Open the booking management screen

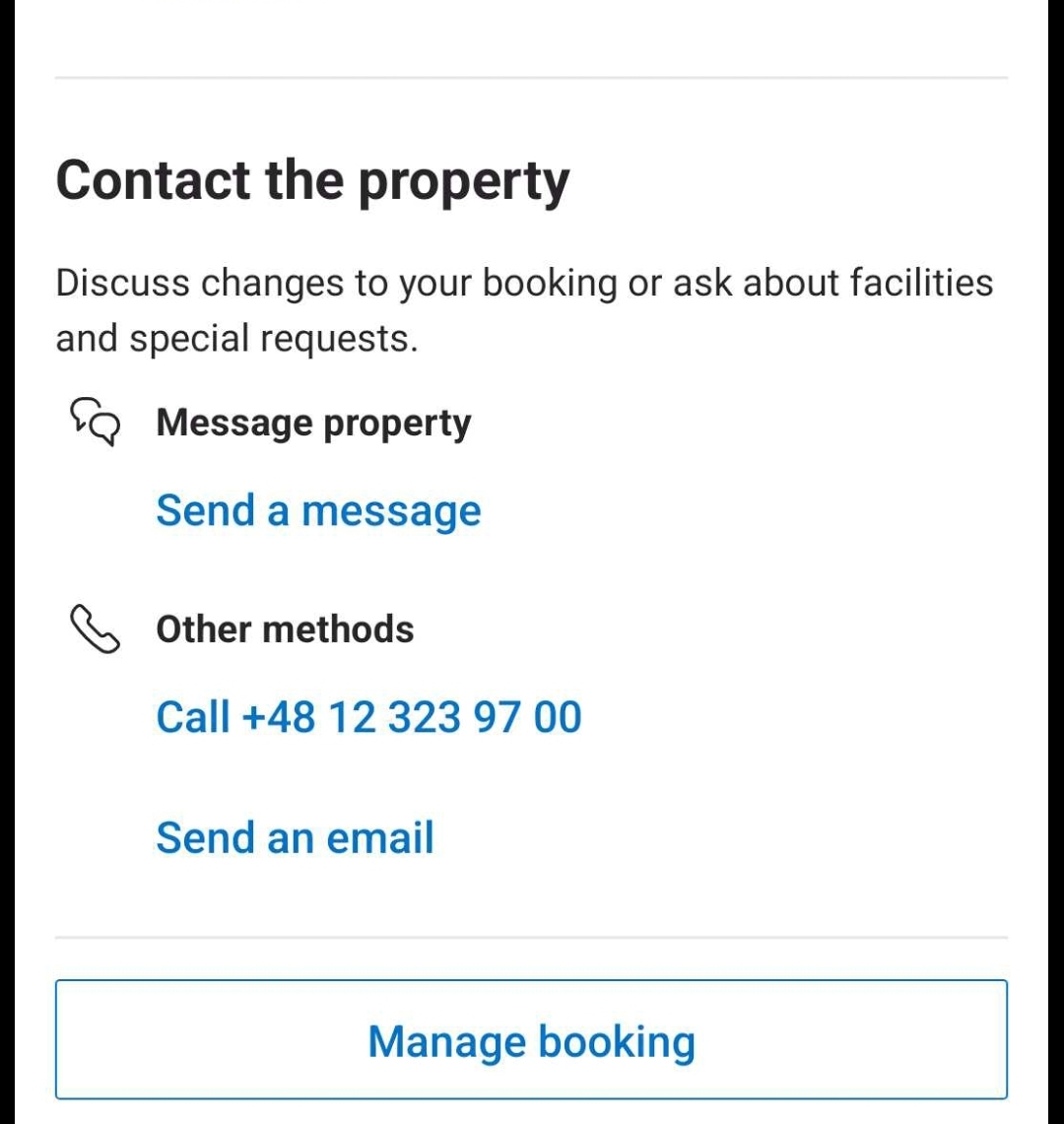[x=532, y=1040]
